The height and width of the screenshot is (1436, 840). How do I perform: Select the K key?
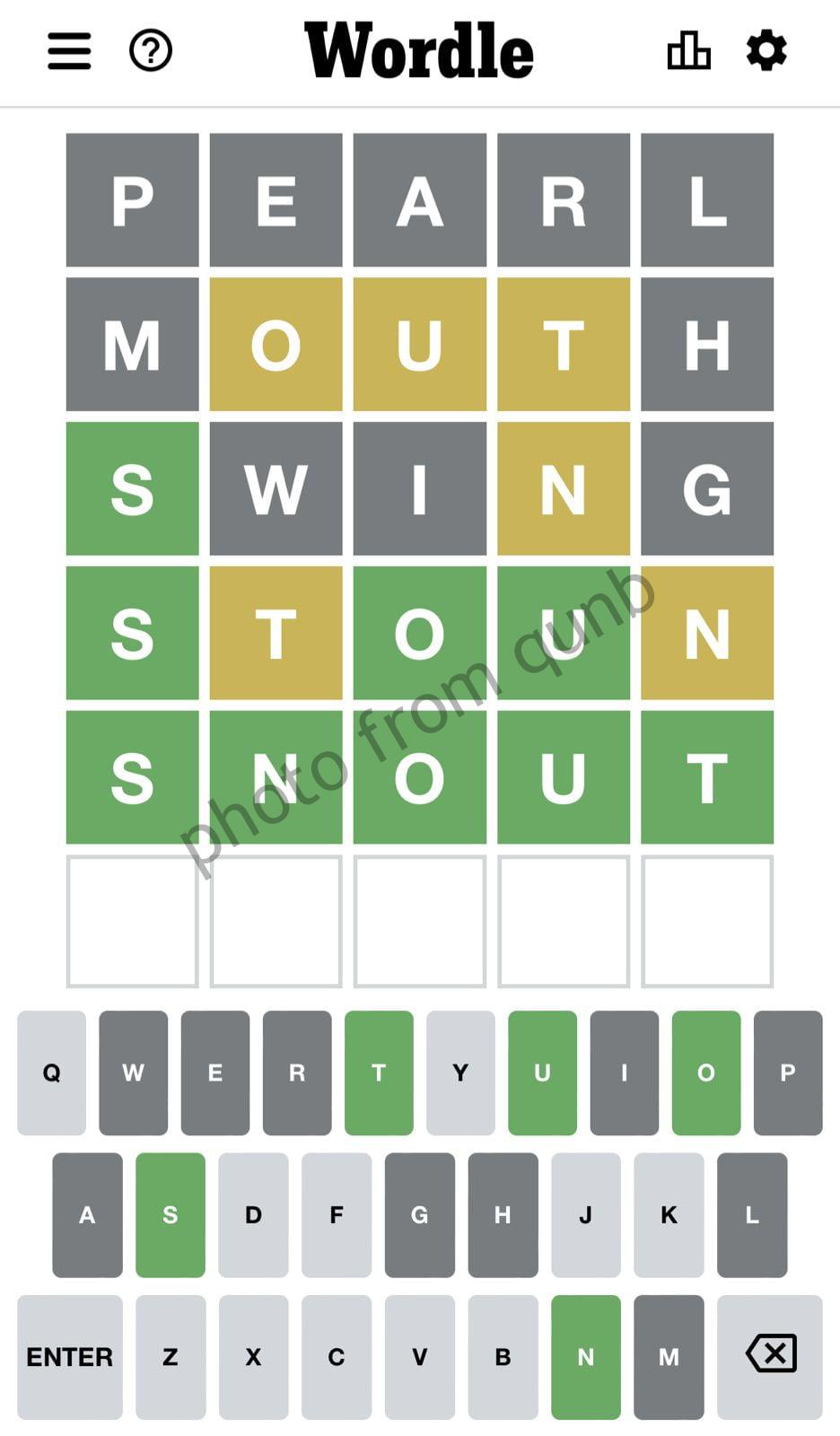click(669, 1214)
